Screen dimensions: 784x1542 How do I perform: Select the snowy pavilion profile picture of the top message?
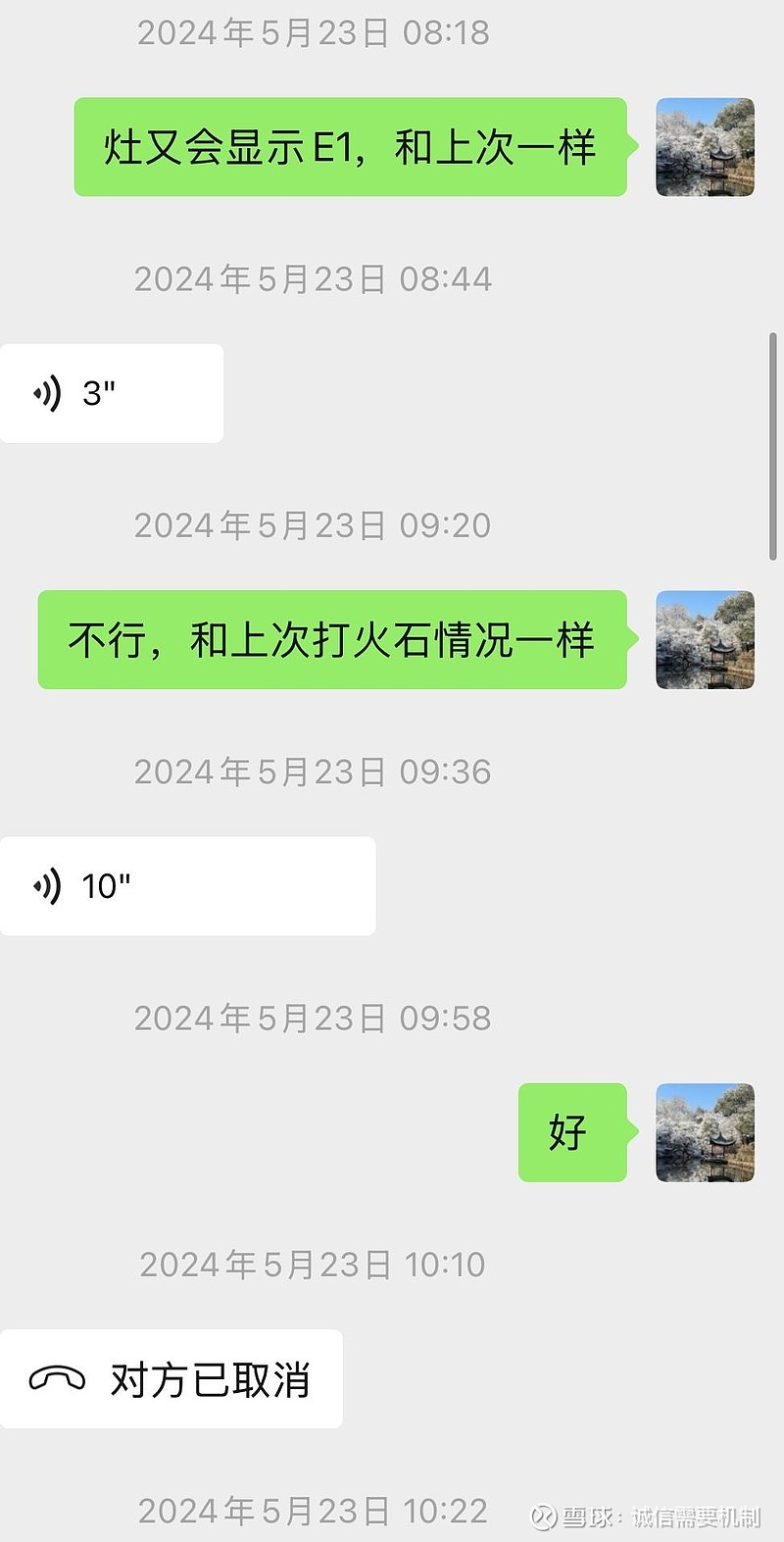(705, 147)
